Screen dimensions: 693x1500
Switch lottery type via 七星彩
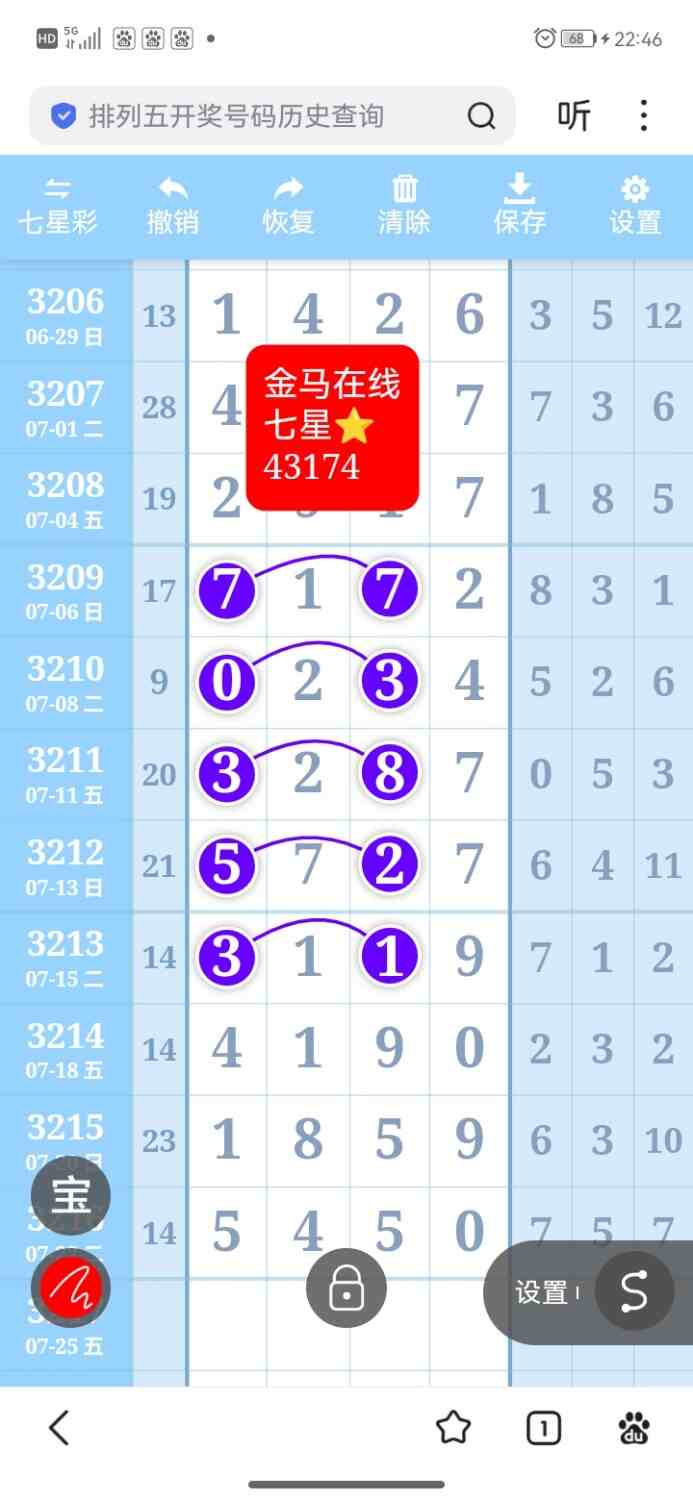[58, 206]
